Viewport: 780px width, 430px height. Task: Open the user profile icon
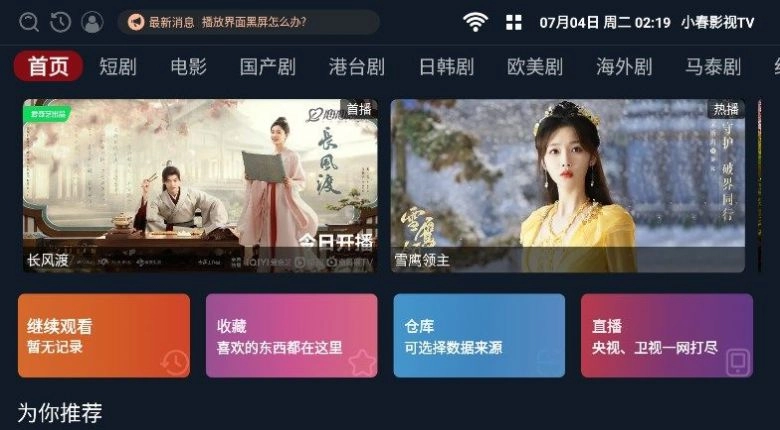tap(92, 22)
